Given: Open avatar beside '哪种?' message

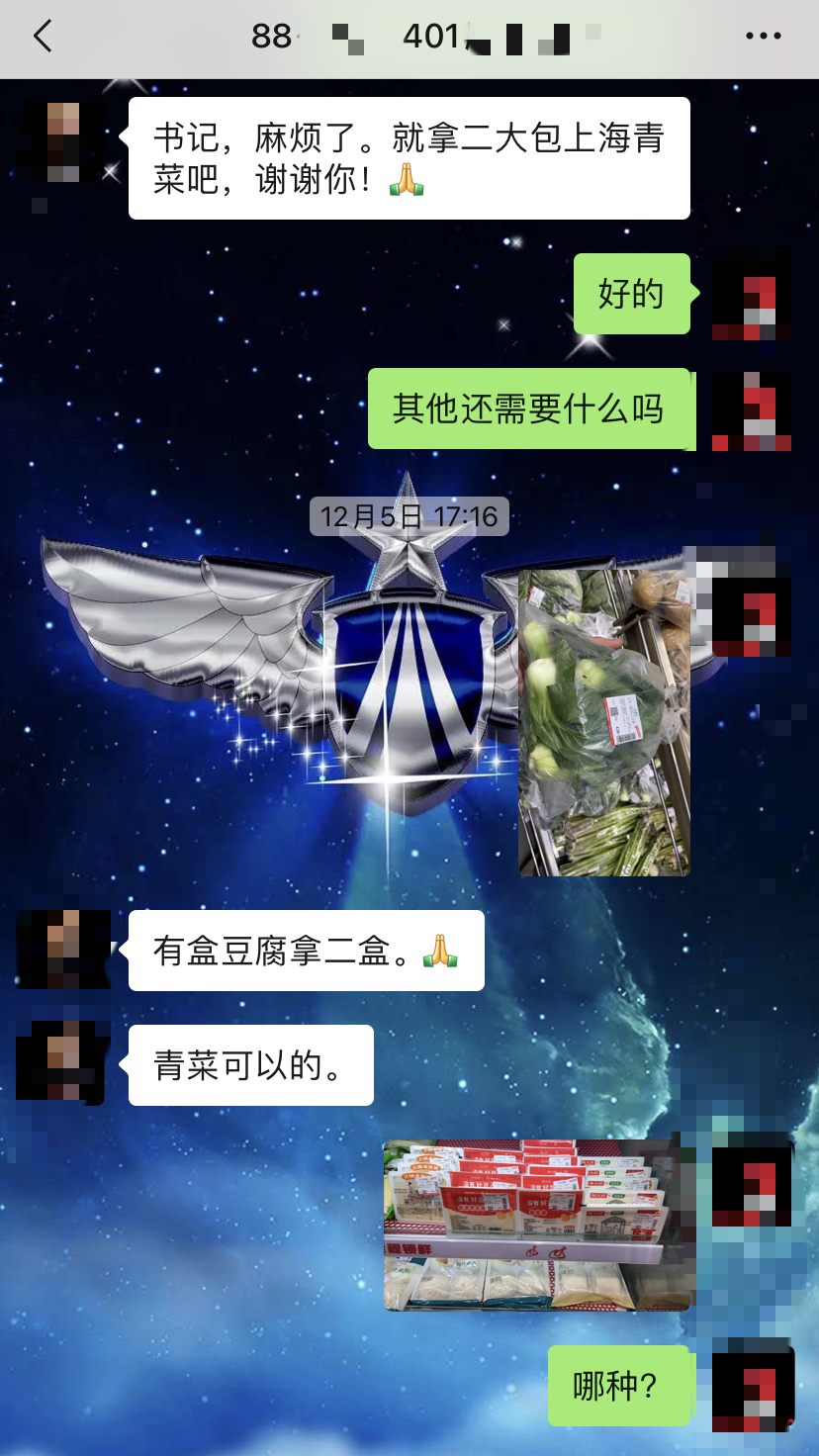Looking at the screenshot, I should coord(752,1385).
